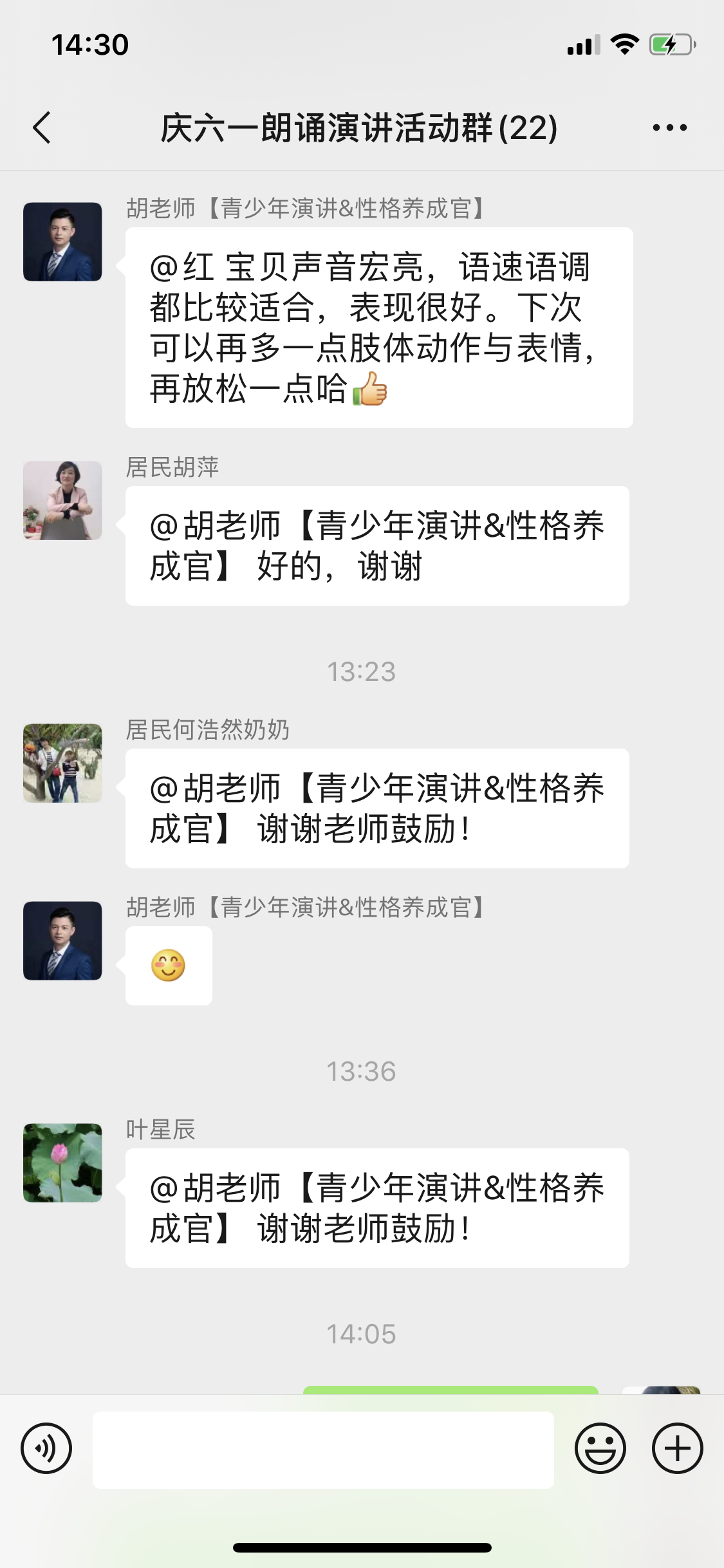Open 居民何浩然奶奶's profile avatar
The width and height of the screenshot is (724, 1568).
point(62,763)
